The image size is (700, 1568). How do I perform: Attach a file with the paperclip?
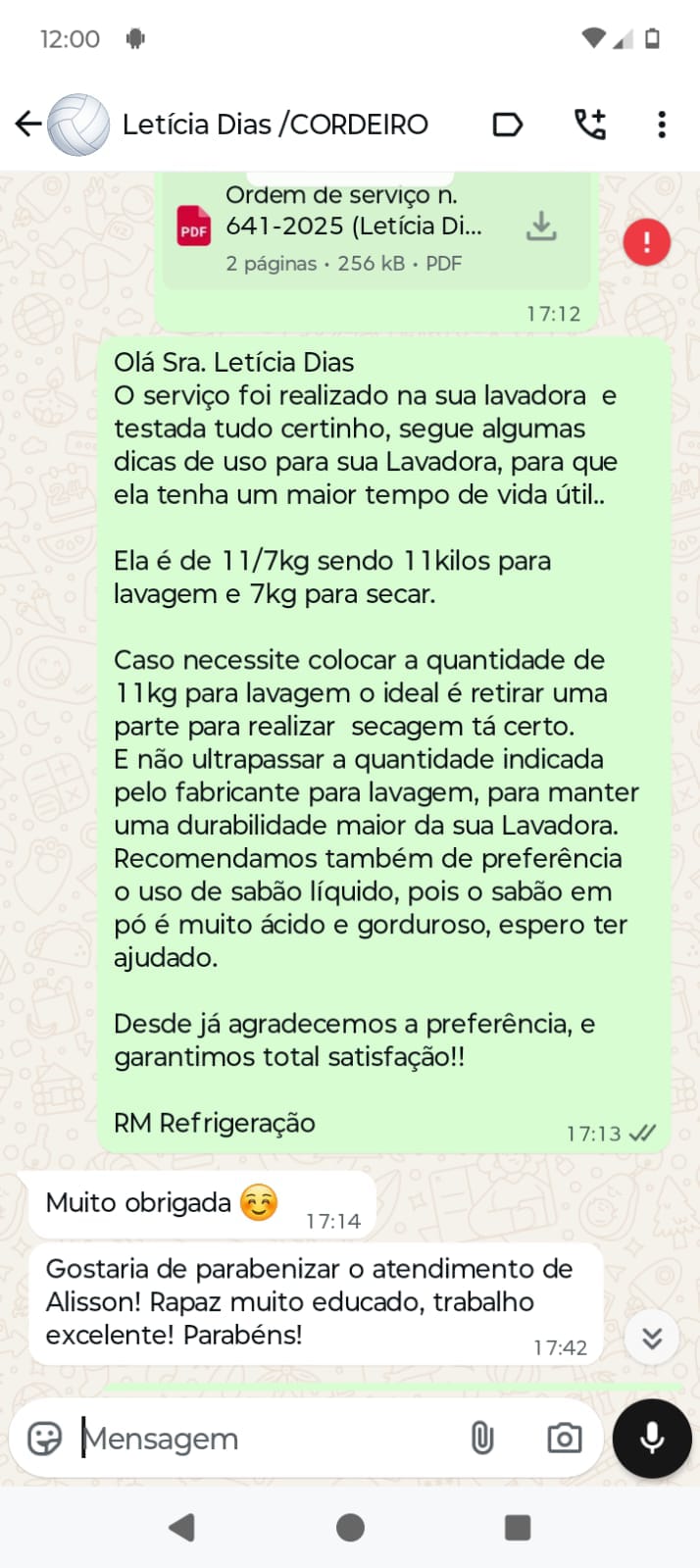(x=481, y=1439)
